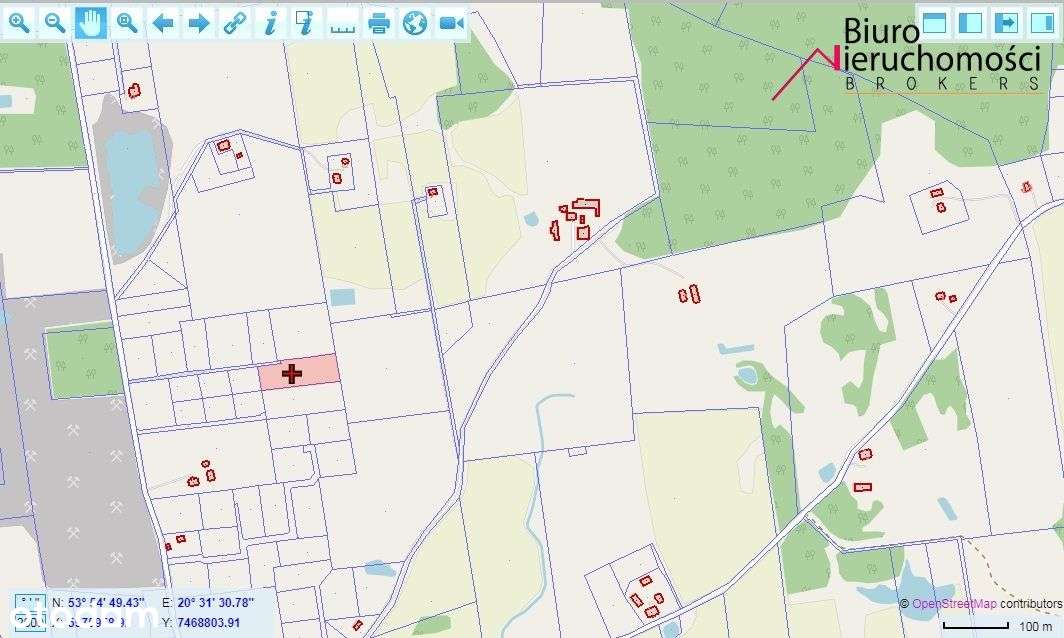Toggle the right side panel layout button
The height and width of the screenshot is (638, 1064).
[1042, 23]
